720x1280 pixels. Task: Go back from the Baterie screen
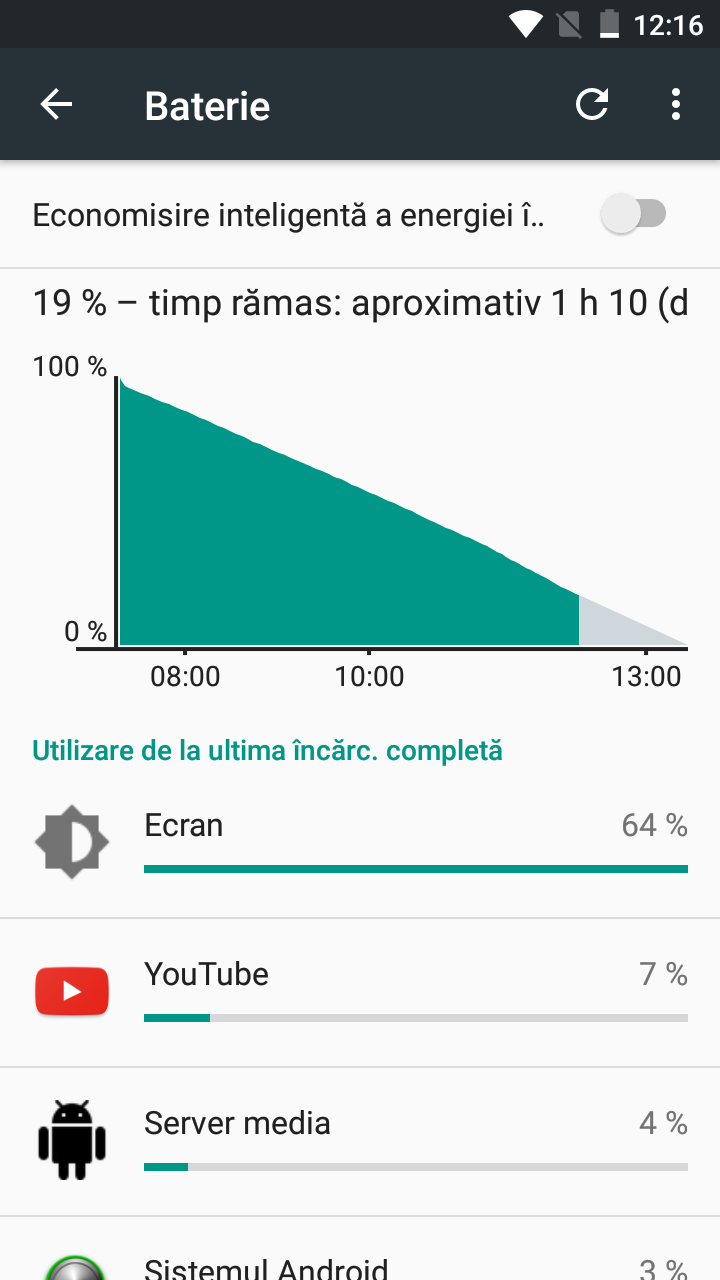coord(56,105)
